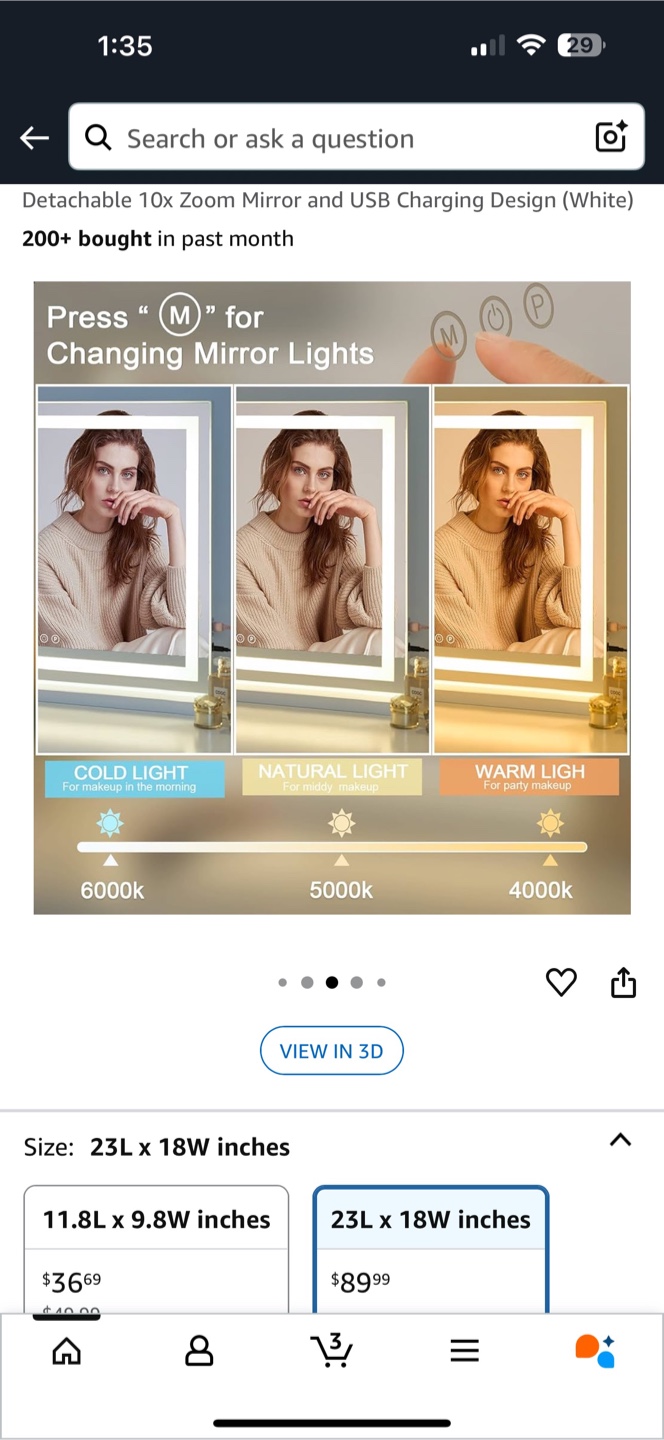
Task: Open the Rufus AI assistant icon
Action: tap(595, 1350)
